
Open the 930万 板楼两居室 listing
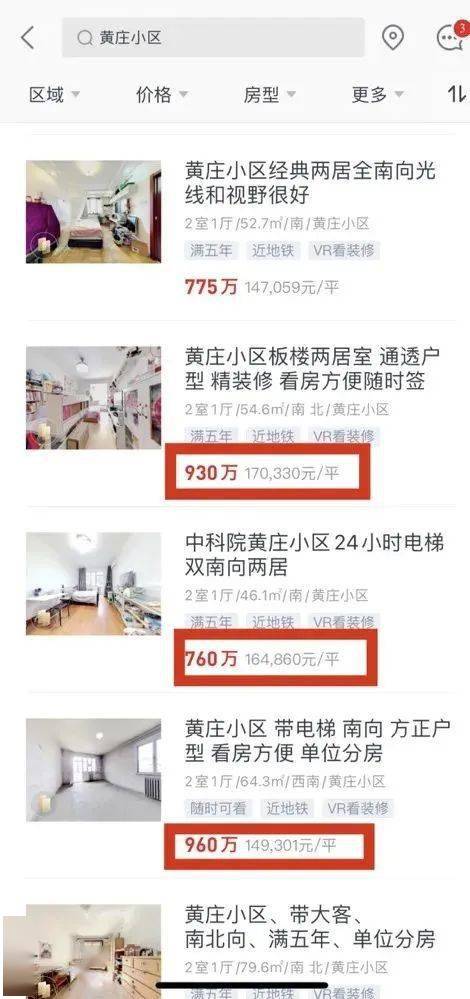point(241,413)
